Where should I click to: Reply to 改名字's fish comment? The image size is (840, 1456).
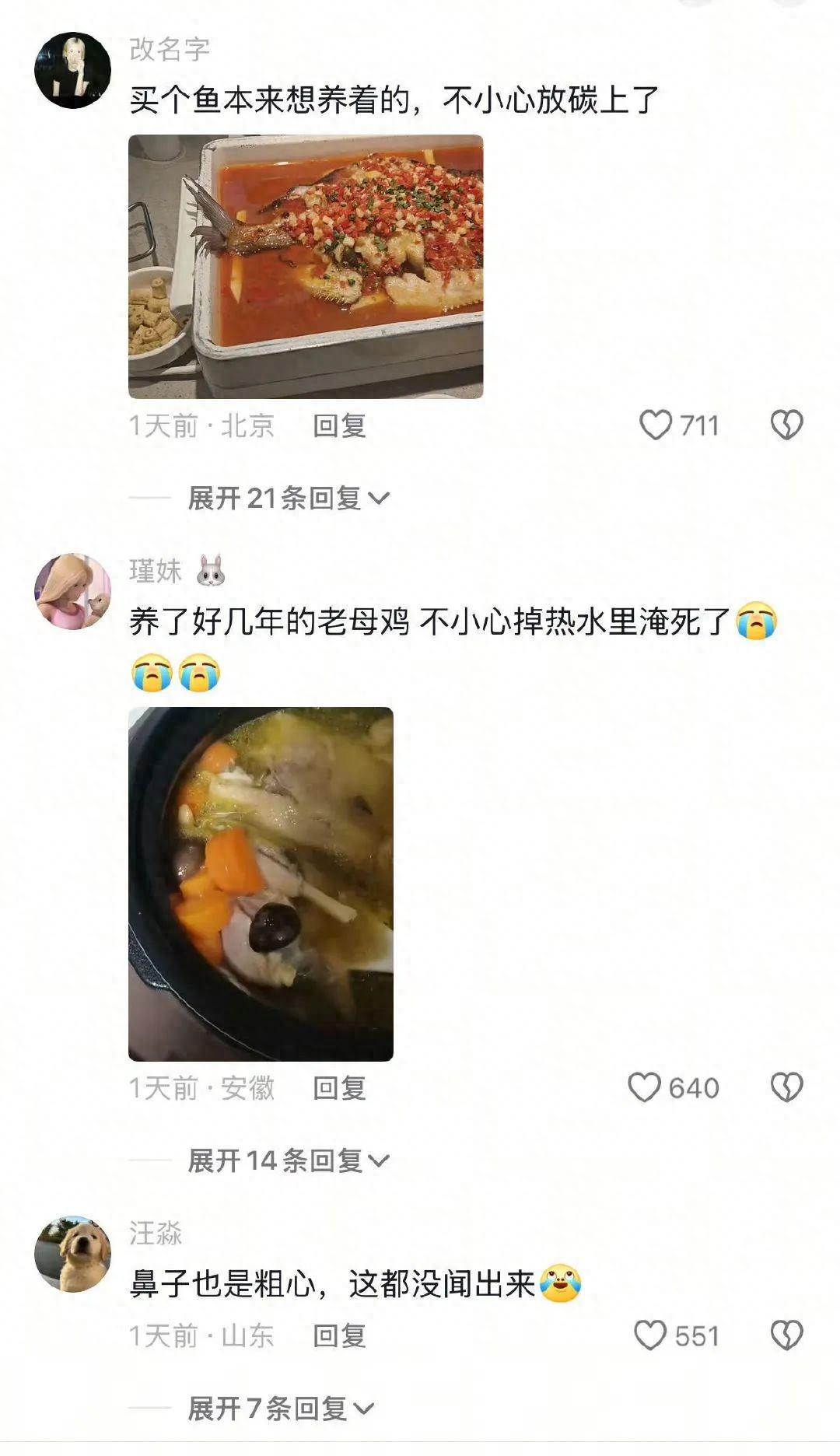click(339, 425)
